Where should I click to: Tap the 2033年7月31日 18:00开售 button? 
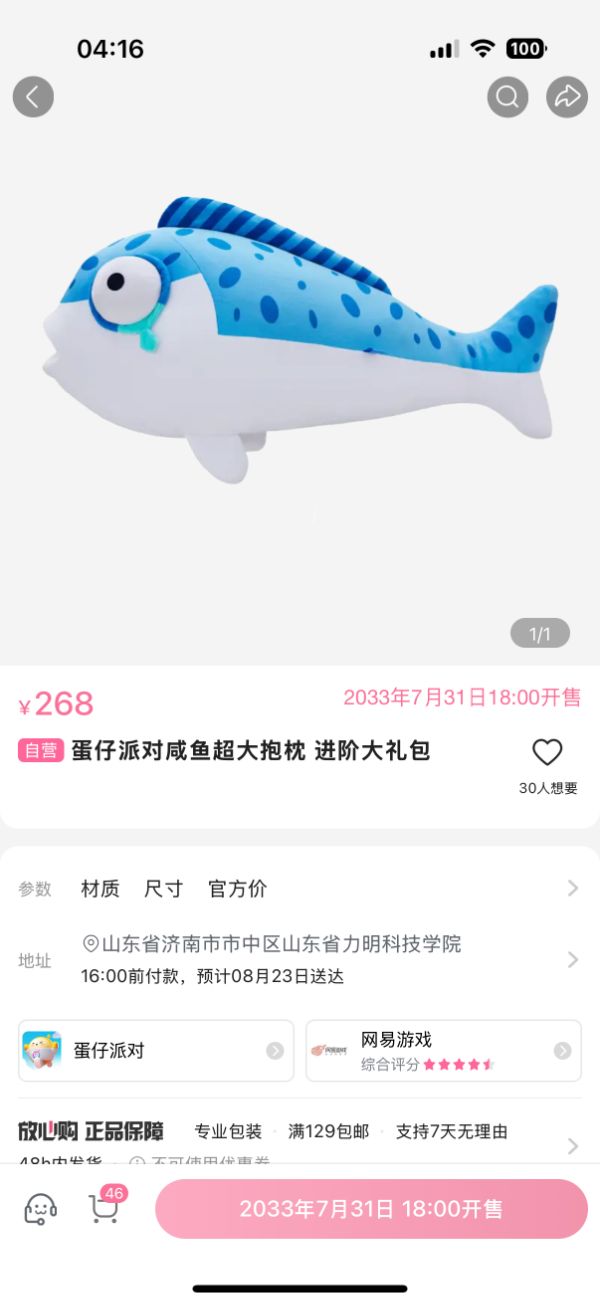pyautogui.click(x=371, y=1209)
